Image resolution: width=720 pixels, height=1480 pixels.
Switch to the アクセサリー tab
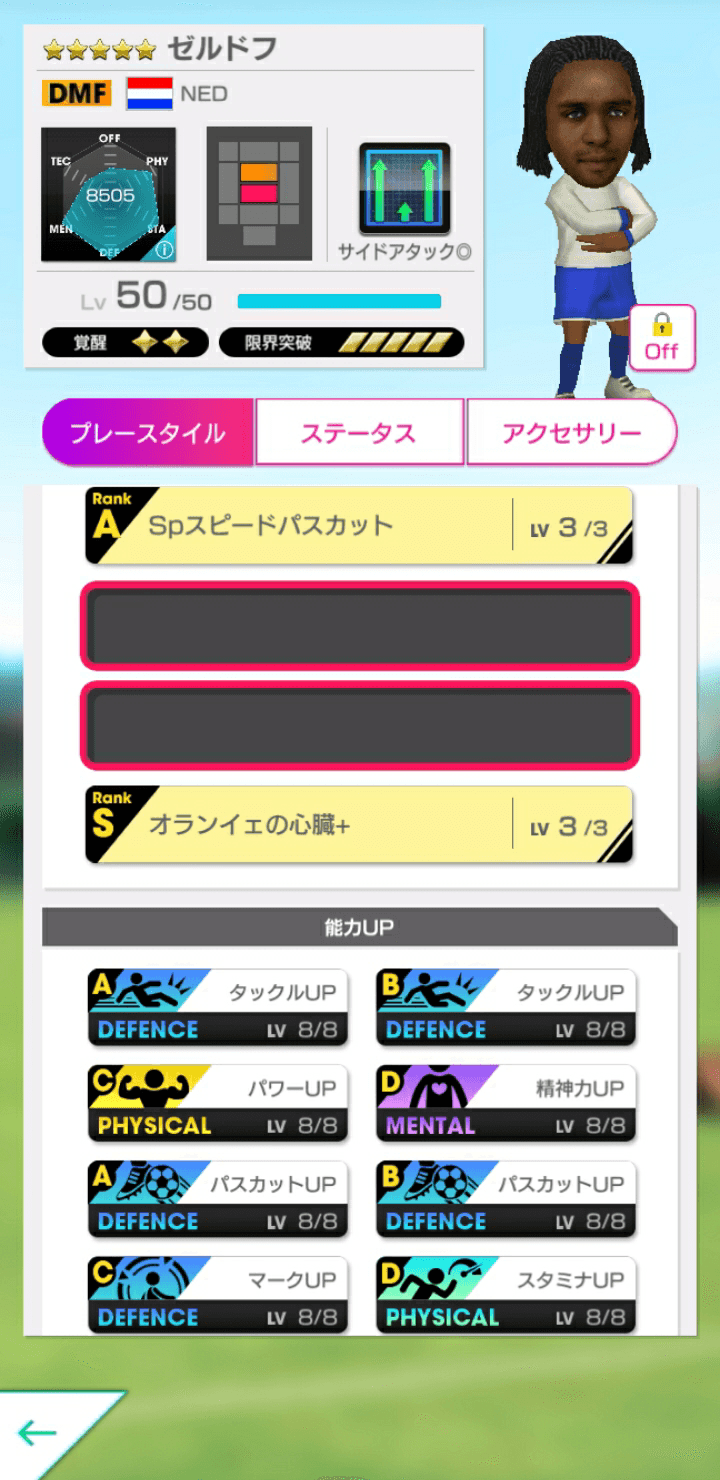[572, 430]
